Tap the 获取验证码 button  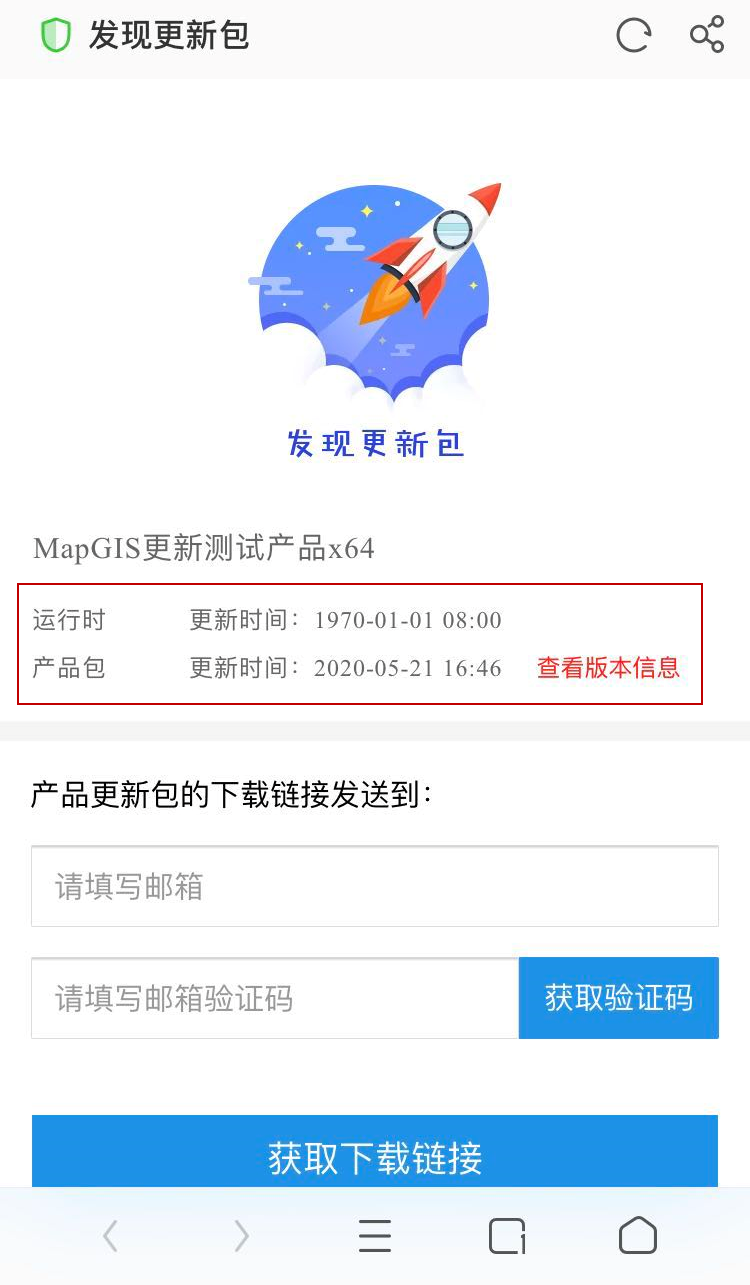coord(618,998)
